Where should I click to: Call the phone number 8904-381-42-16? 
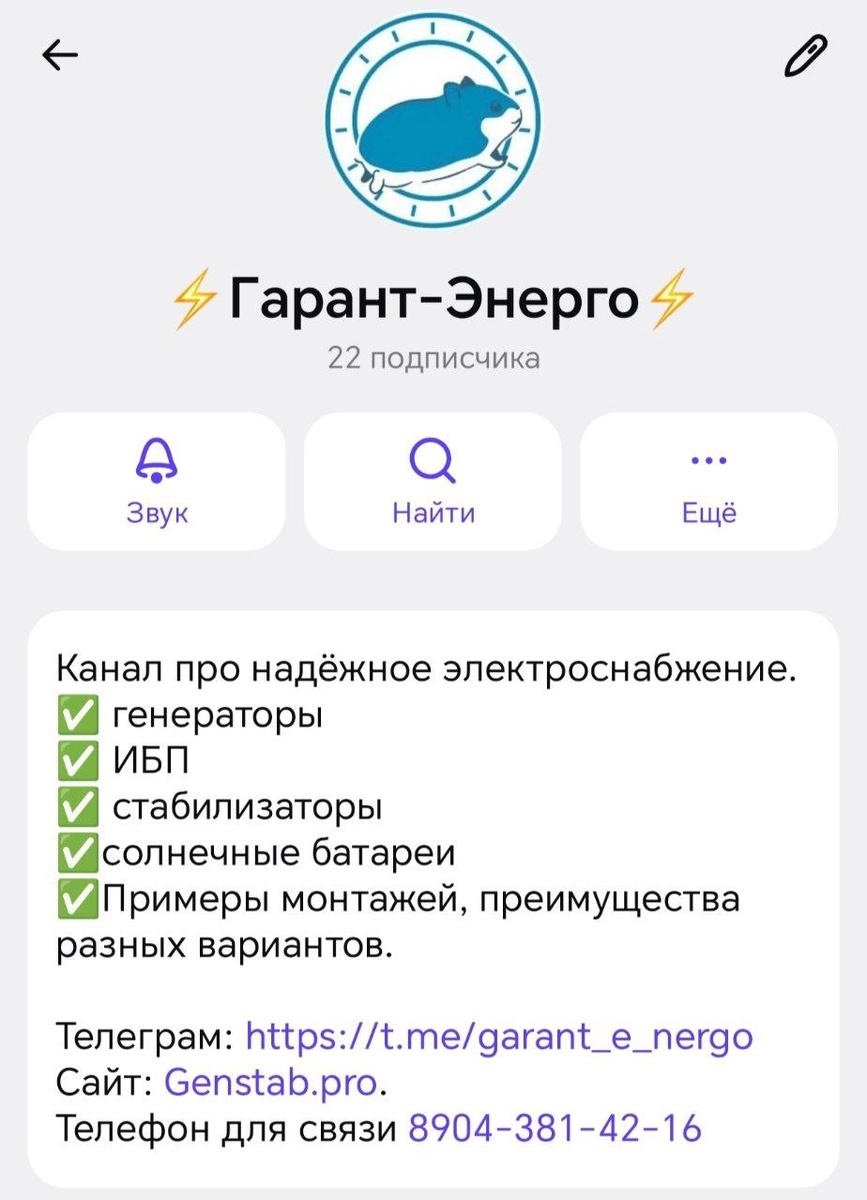point(555,1129)
